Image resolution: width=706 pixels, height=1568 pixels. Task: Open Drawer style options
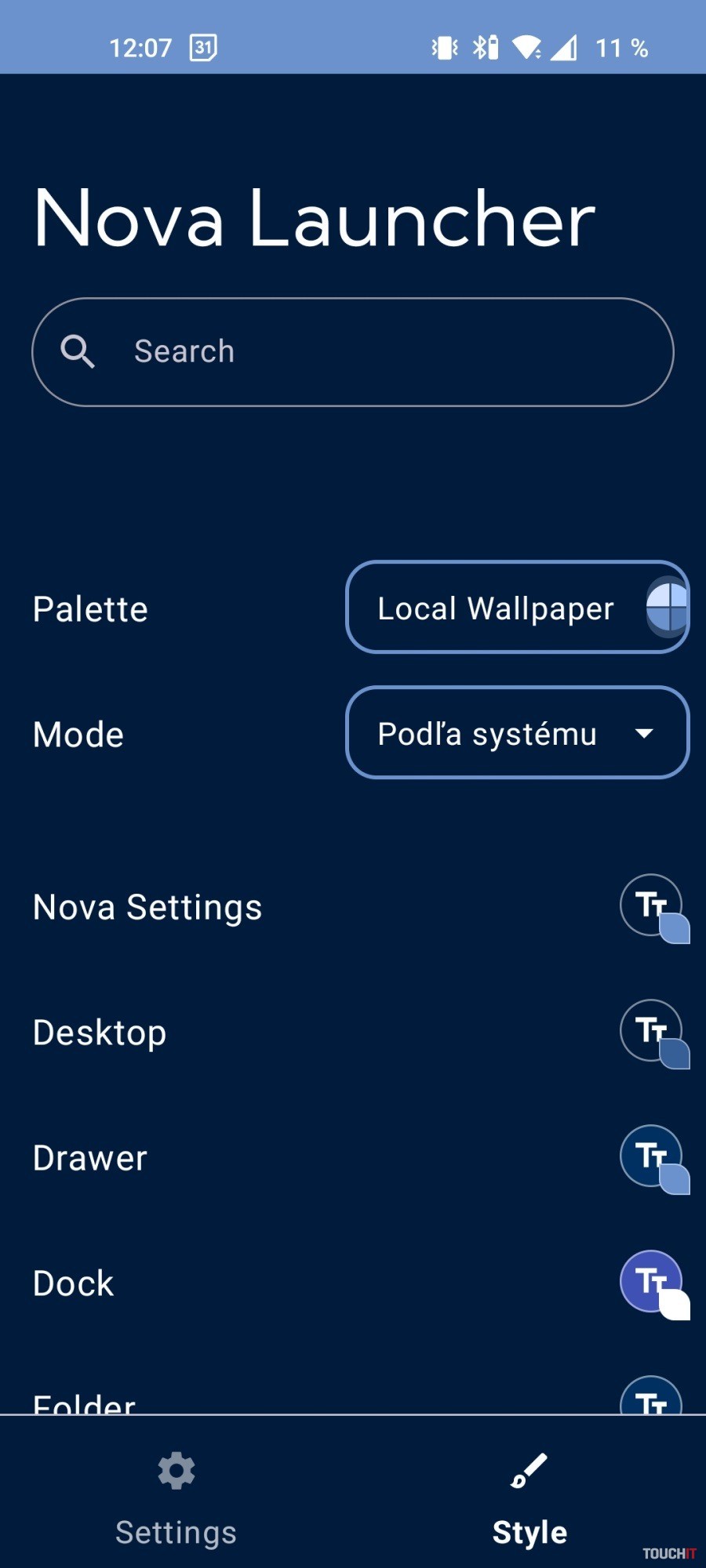[x=653, y=1158]
